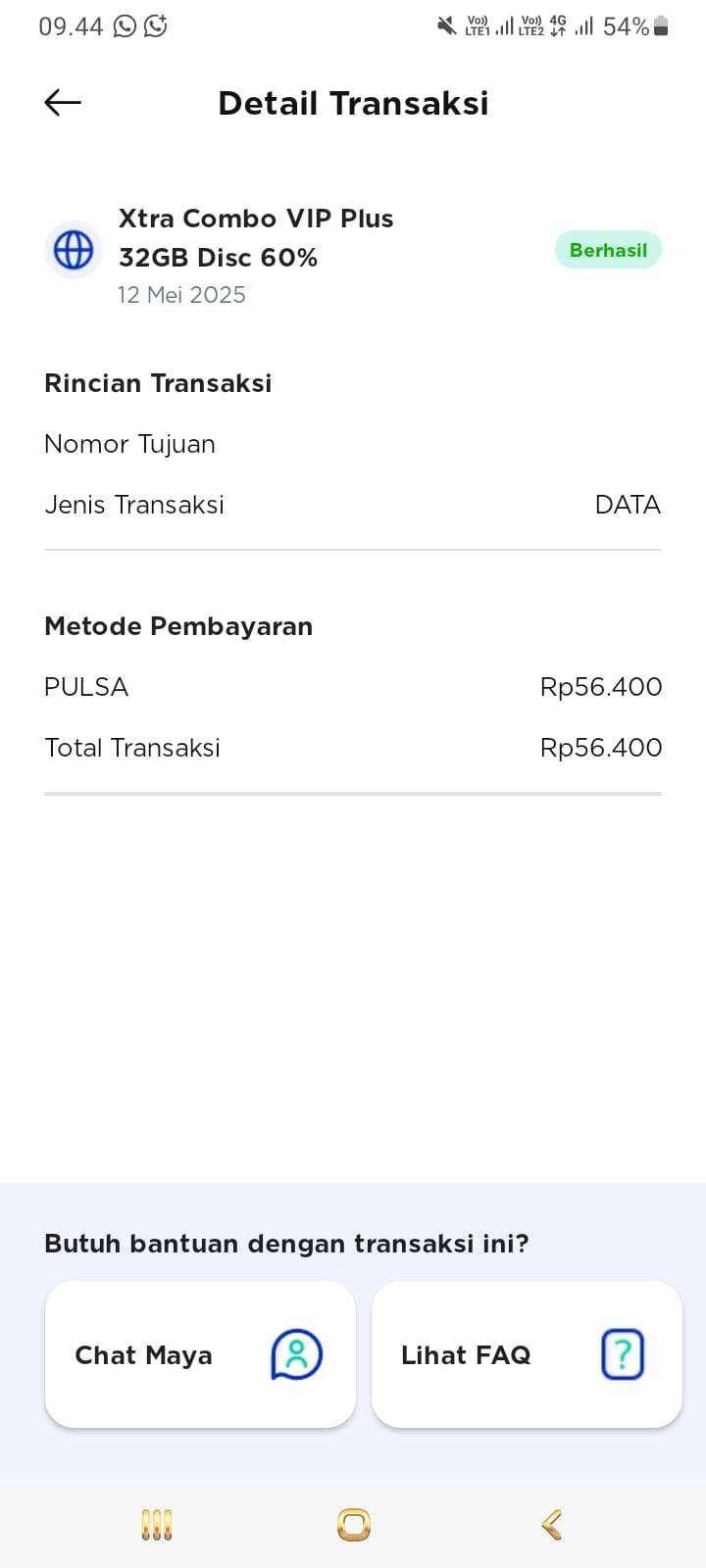The width and height of the screenshot is (706, 1568).
Task: Tap the system home button
Action: [353, 1525]
